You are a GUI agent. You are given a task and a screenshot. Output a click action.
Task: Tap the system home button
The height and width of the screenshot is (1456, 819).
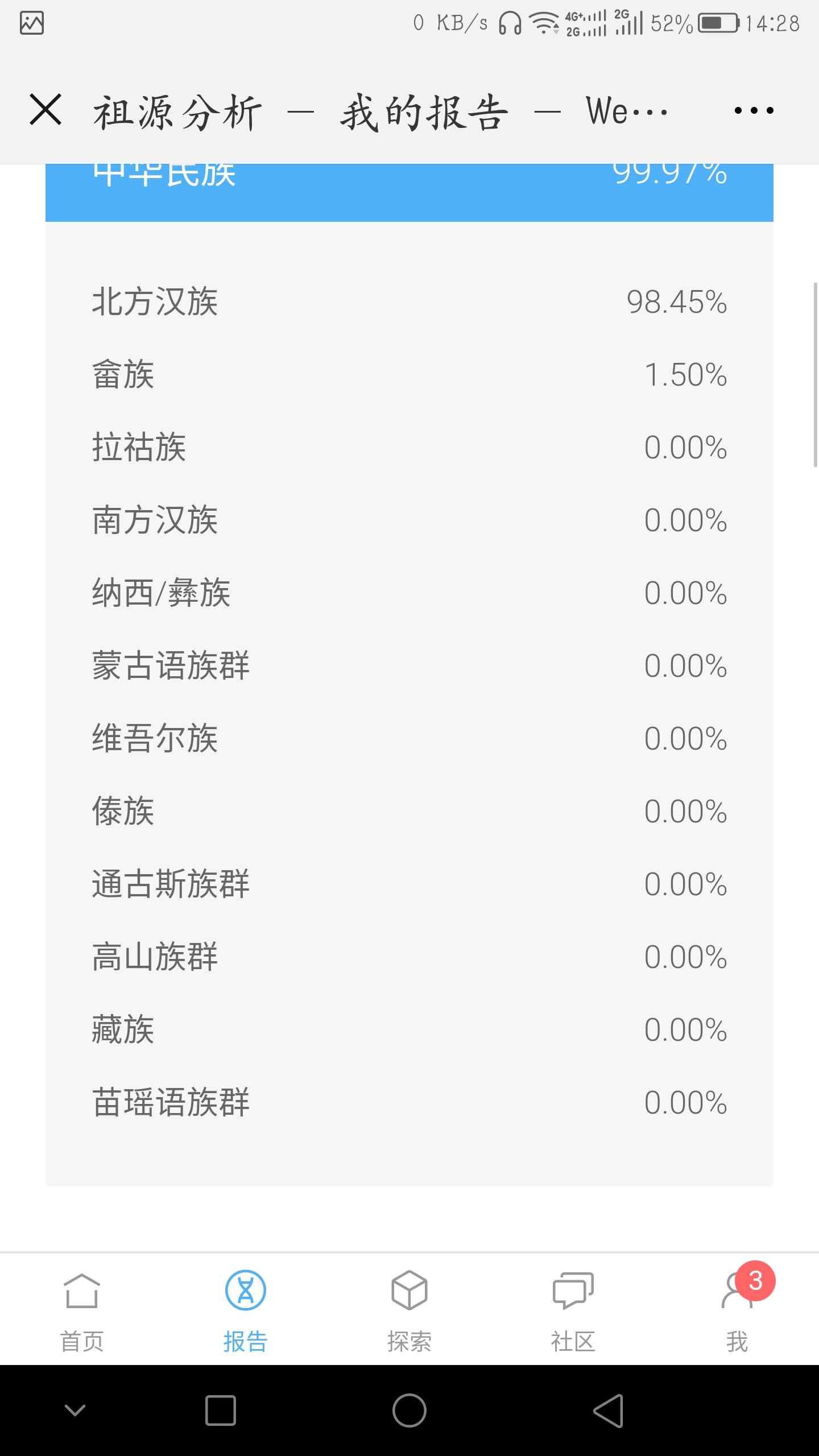409,1410
